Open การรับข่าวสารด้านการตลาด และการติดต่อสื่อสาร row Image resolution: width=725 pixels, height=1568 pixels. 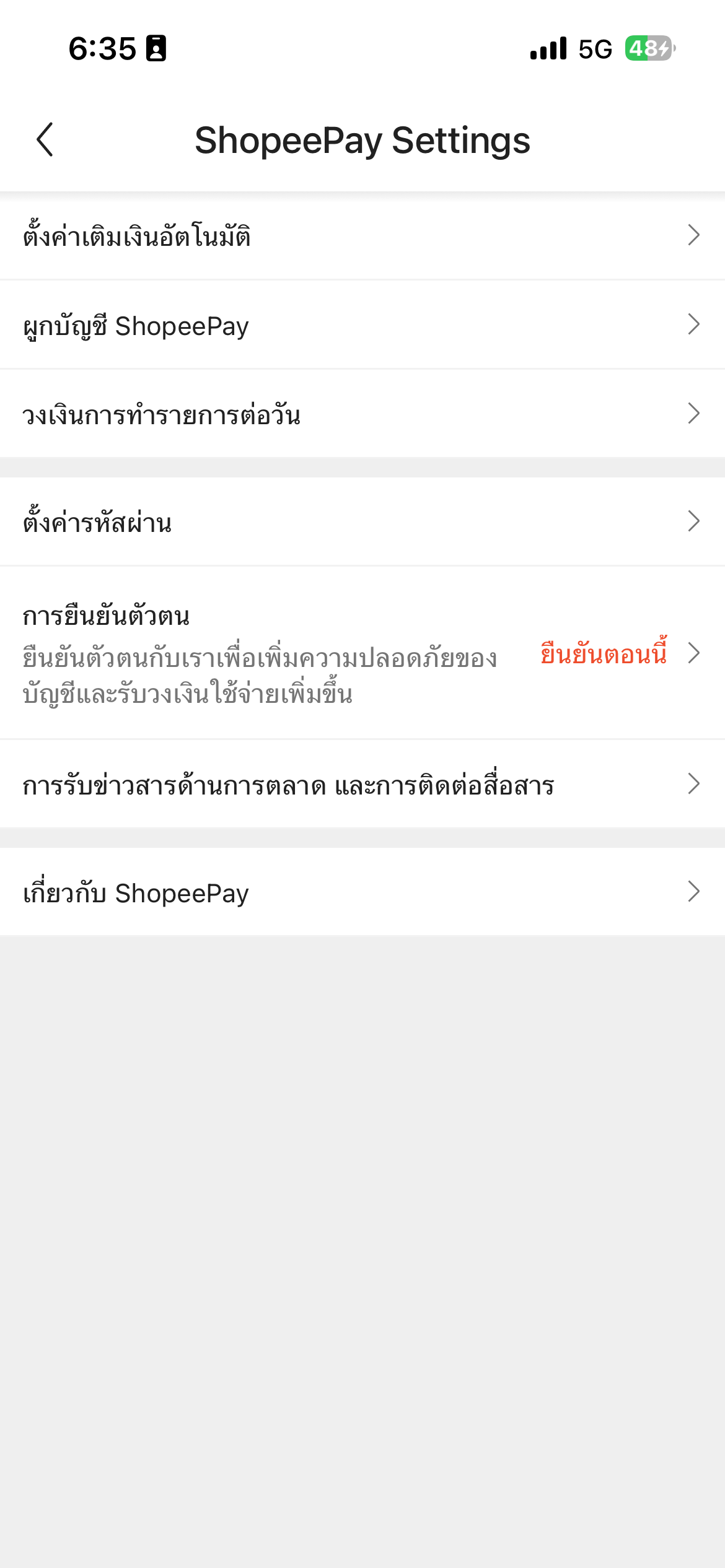pyautogui.click(x=362, y=784)
